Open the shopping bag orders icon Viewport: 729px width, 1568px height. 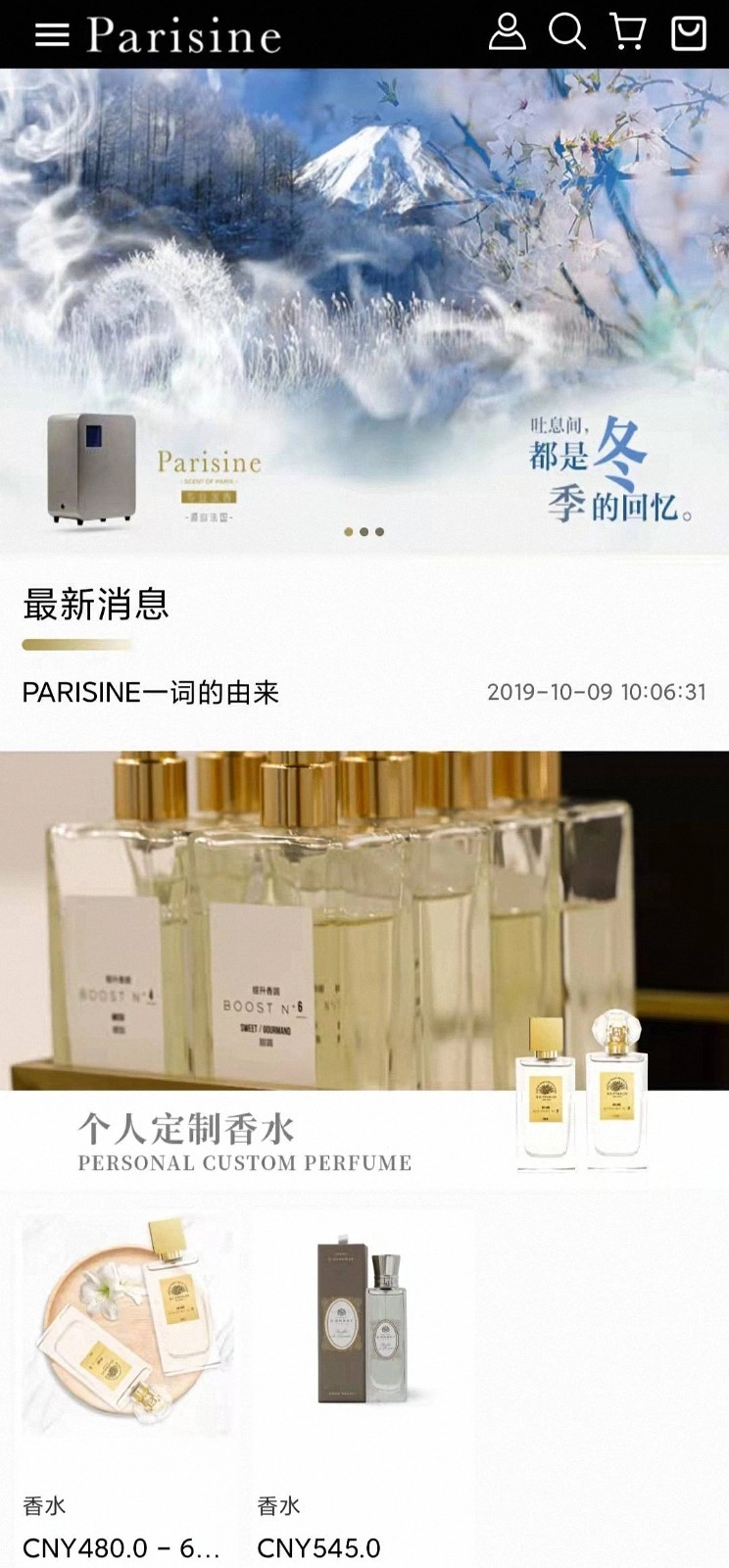click(690, 32)
